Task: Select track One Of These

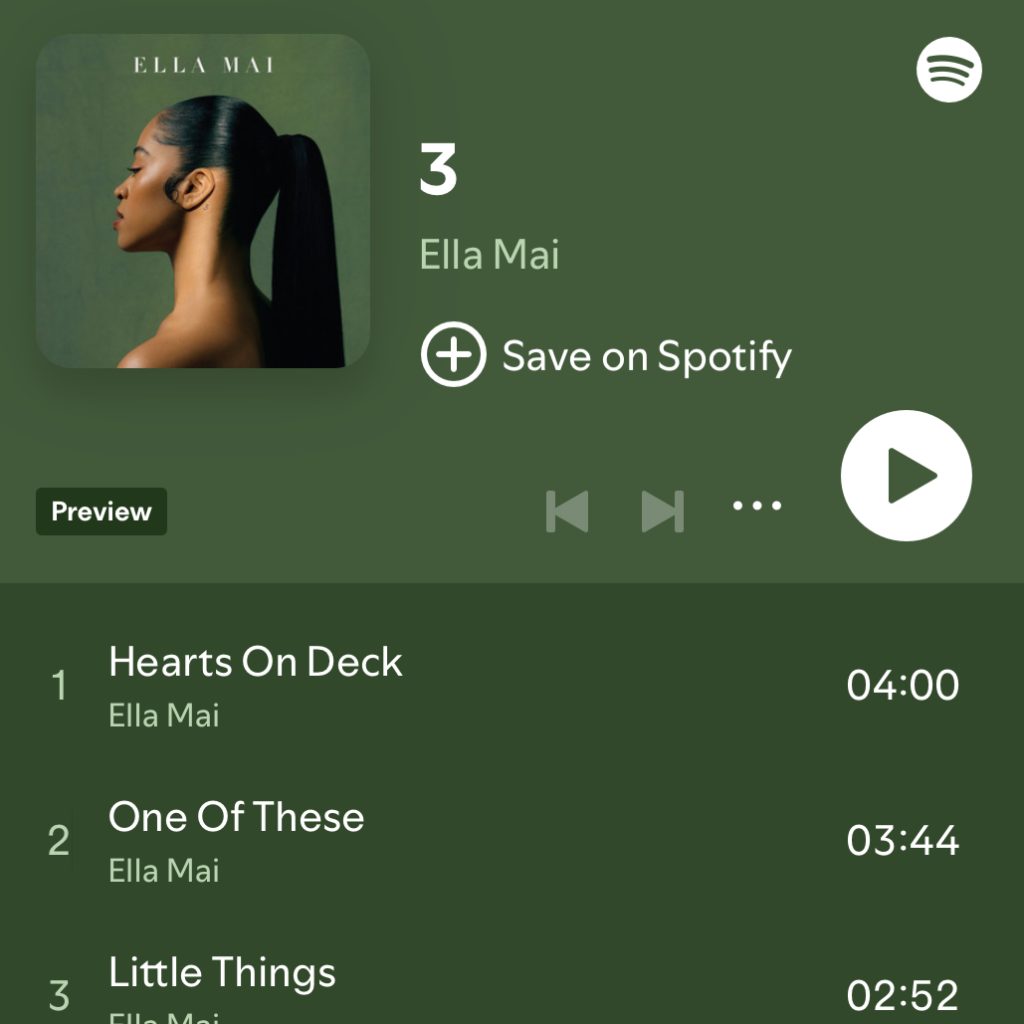Action: [x=236, y=817]
